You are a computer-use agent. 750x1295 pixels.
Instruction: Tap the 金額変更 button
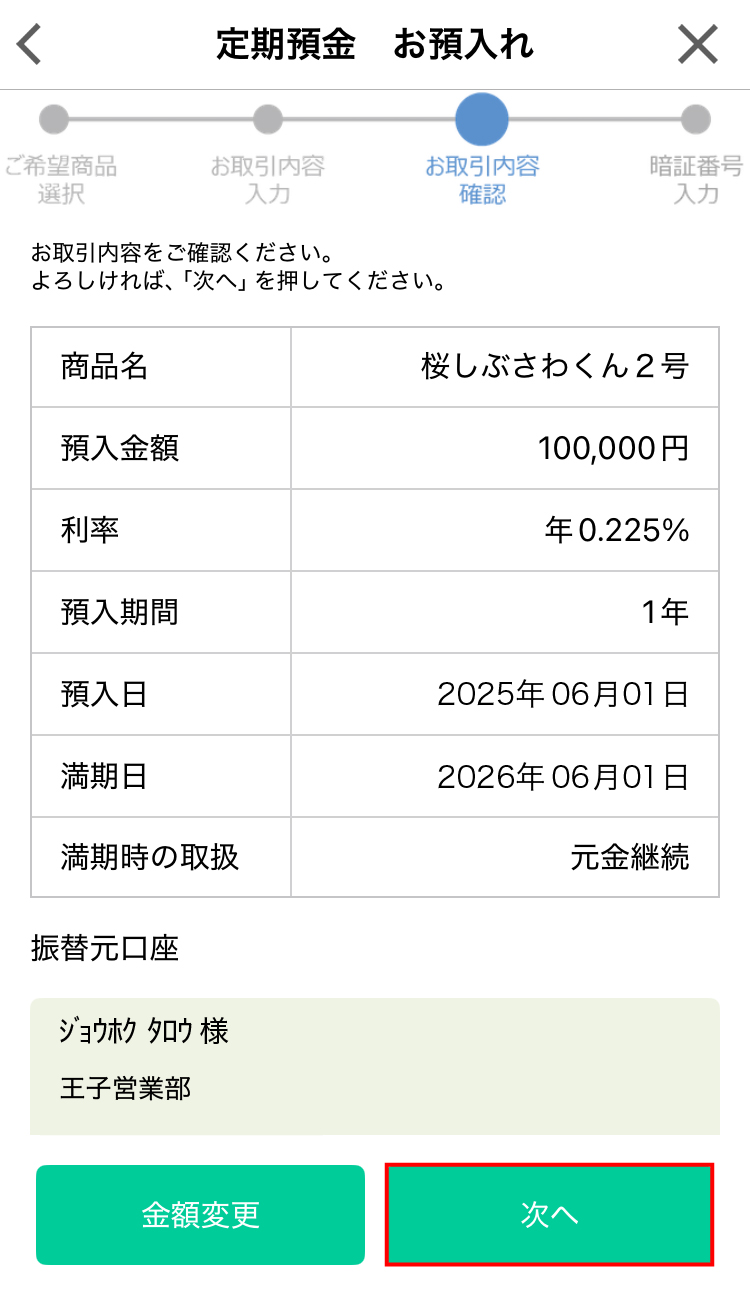pos(200,1214)
